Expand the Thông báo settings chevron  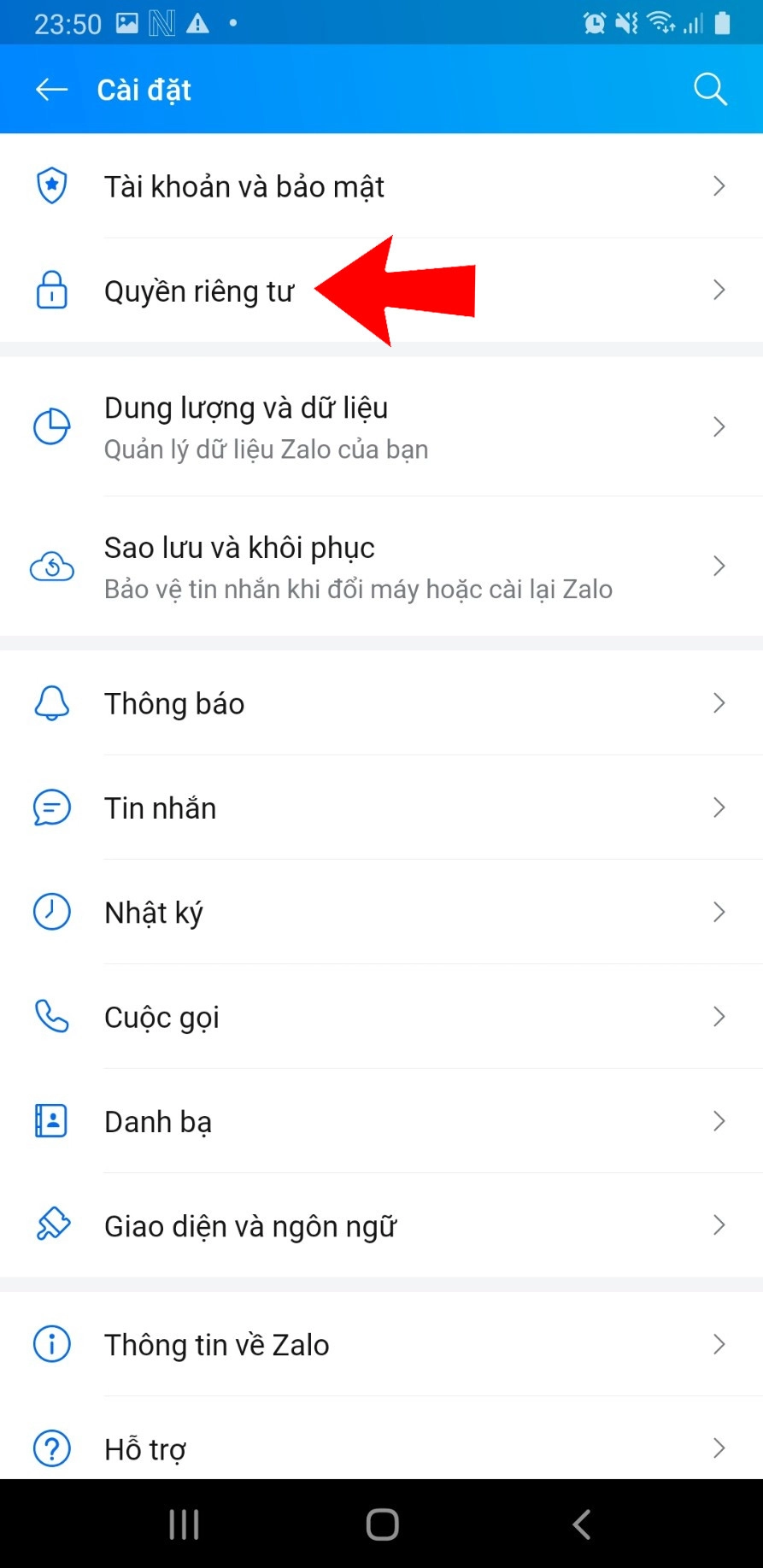[x=719, y=703]
